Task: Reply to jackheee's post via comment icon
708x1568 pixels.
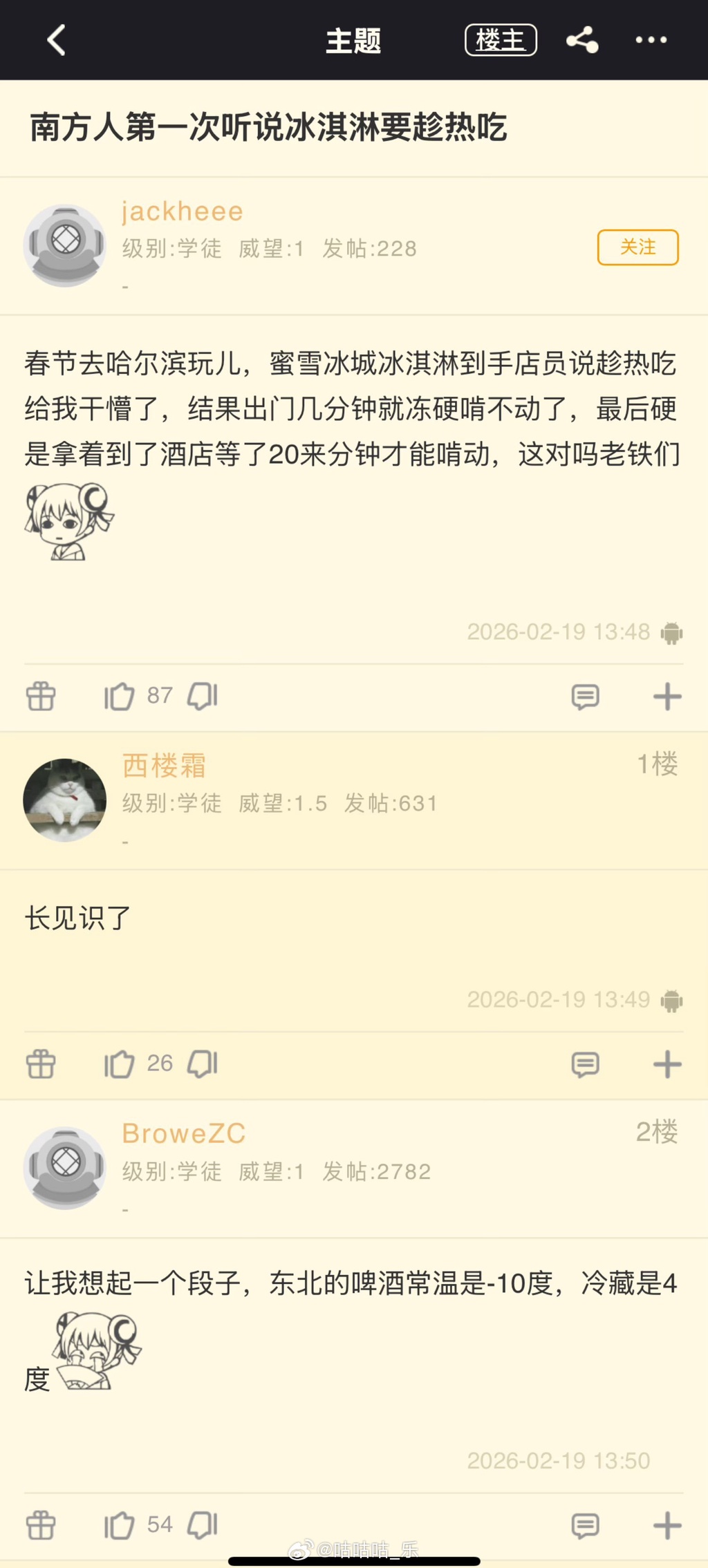Action: 585,697
